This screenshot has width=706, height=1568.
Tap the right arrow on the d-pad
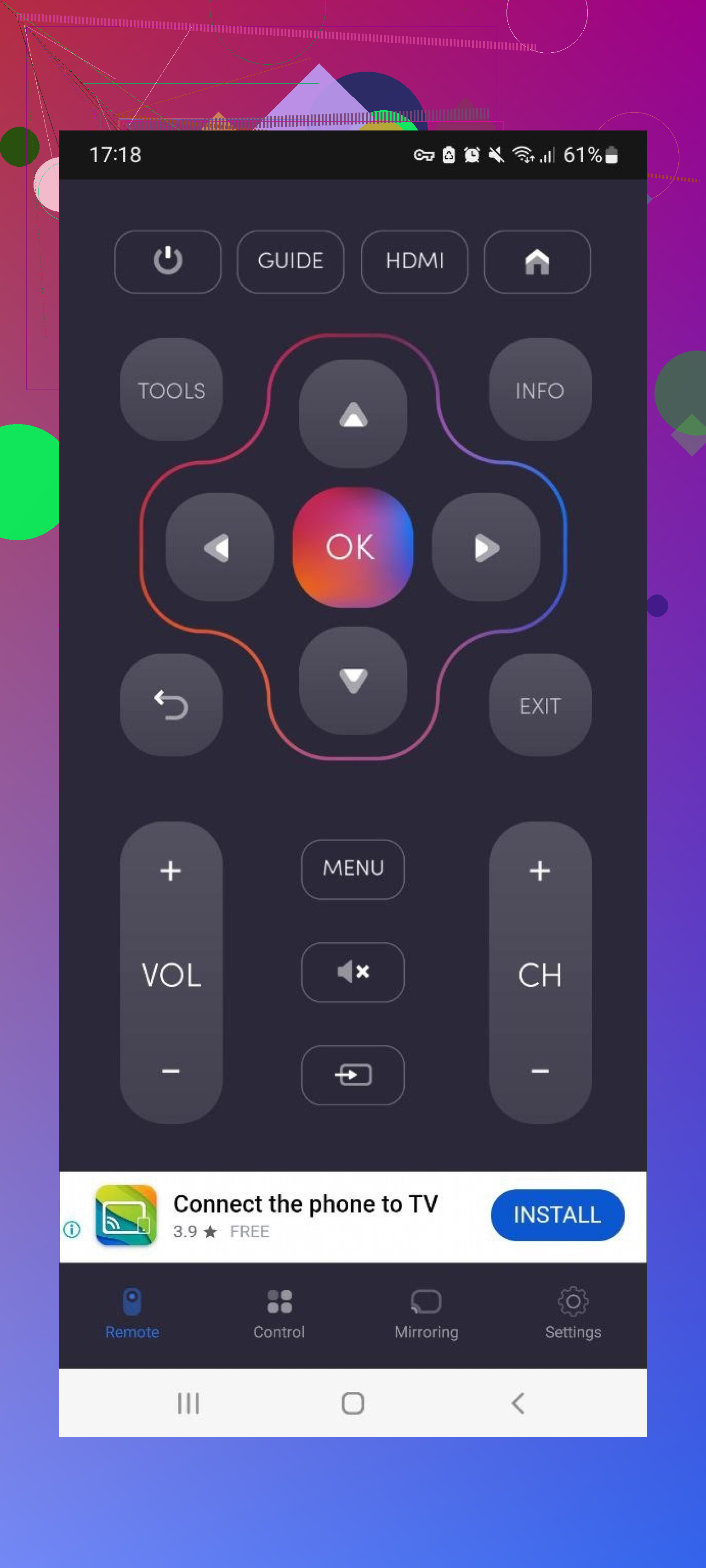pos(485,547)
